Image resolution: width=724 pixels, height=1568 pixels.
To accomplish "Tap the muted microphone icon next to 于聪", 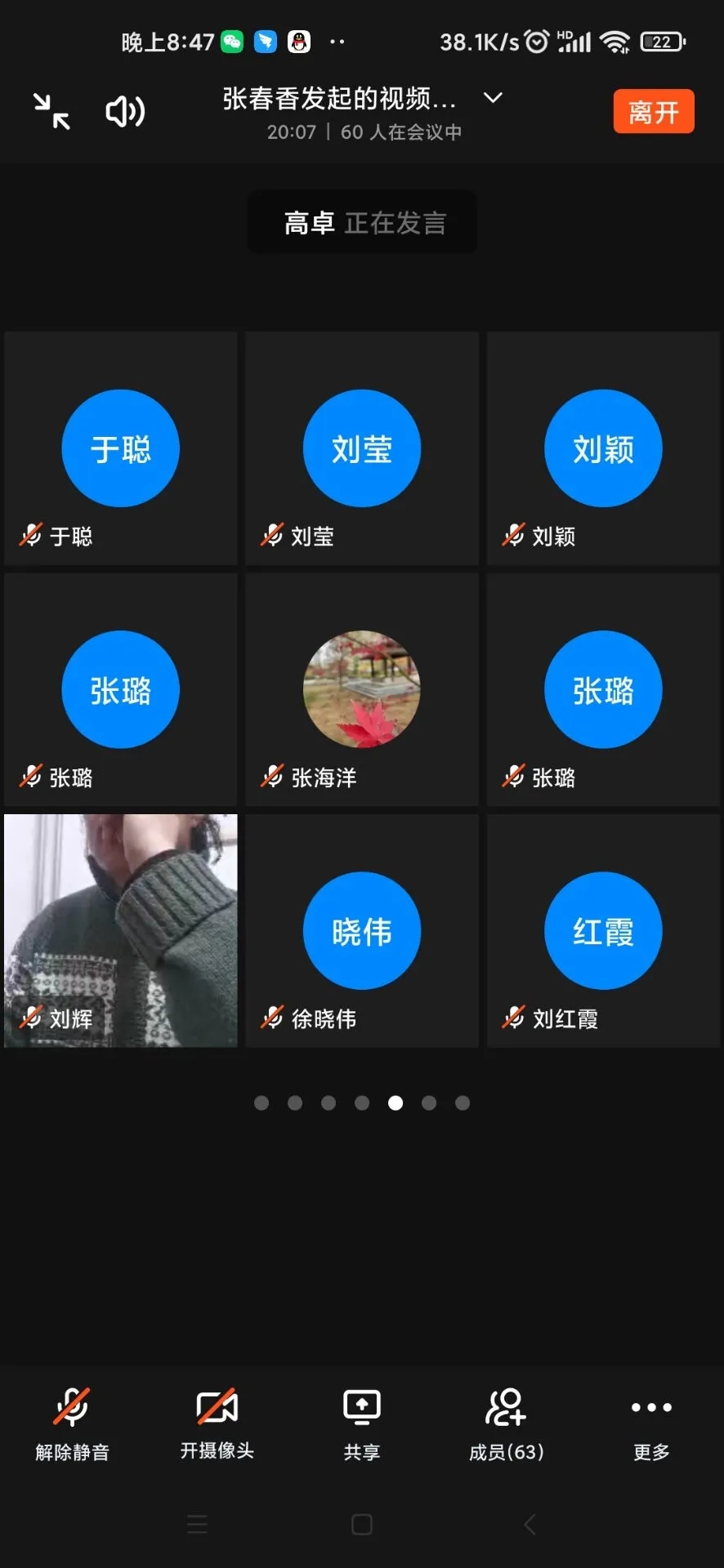I will (29, 535).
